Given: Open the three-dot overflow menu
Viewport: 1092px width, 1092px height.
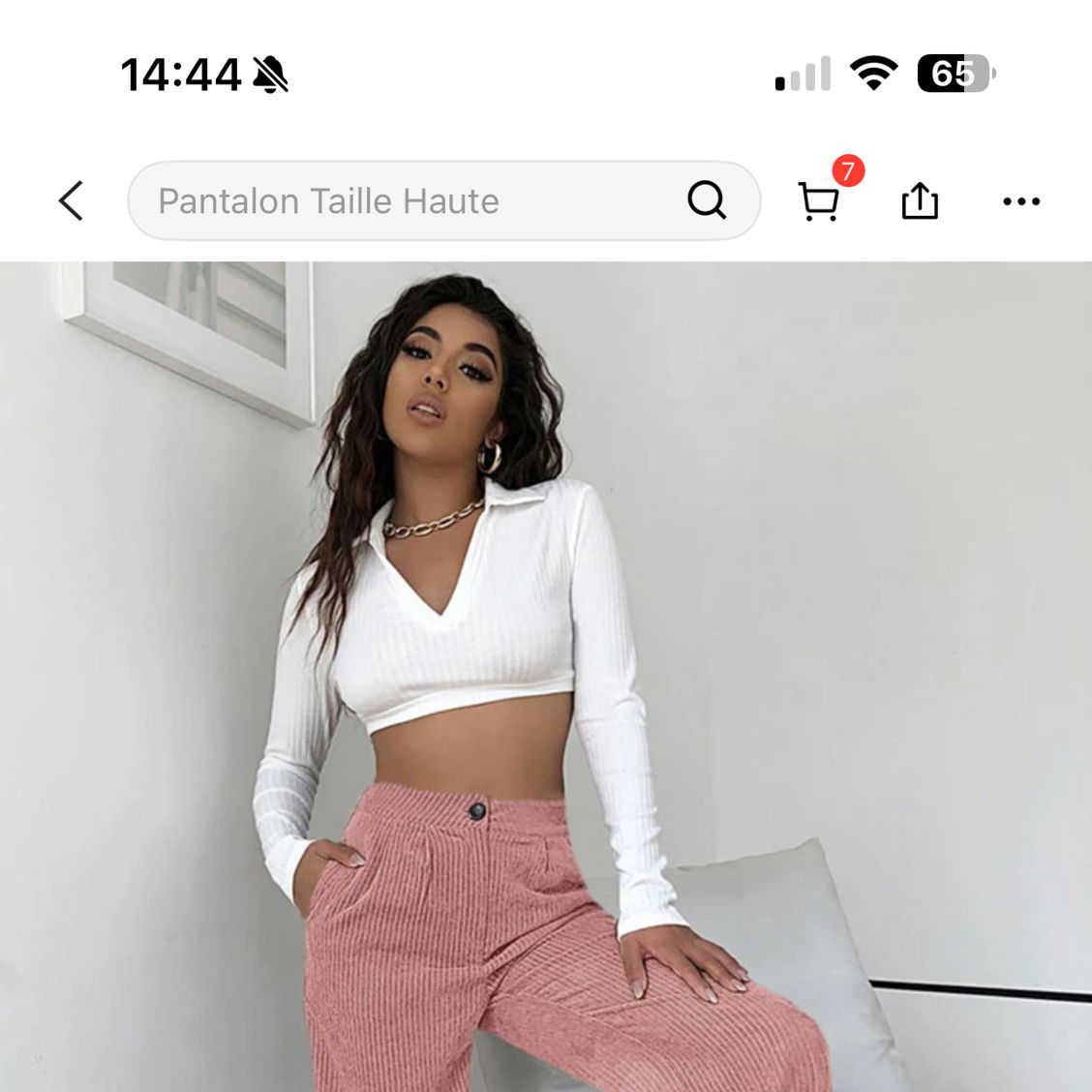Looking at the screenshot, I should click(x=1021, y=201).
